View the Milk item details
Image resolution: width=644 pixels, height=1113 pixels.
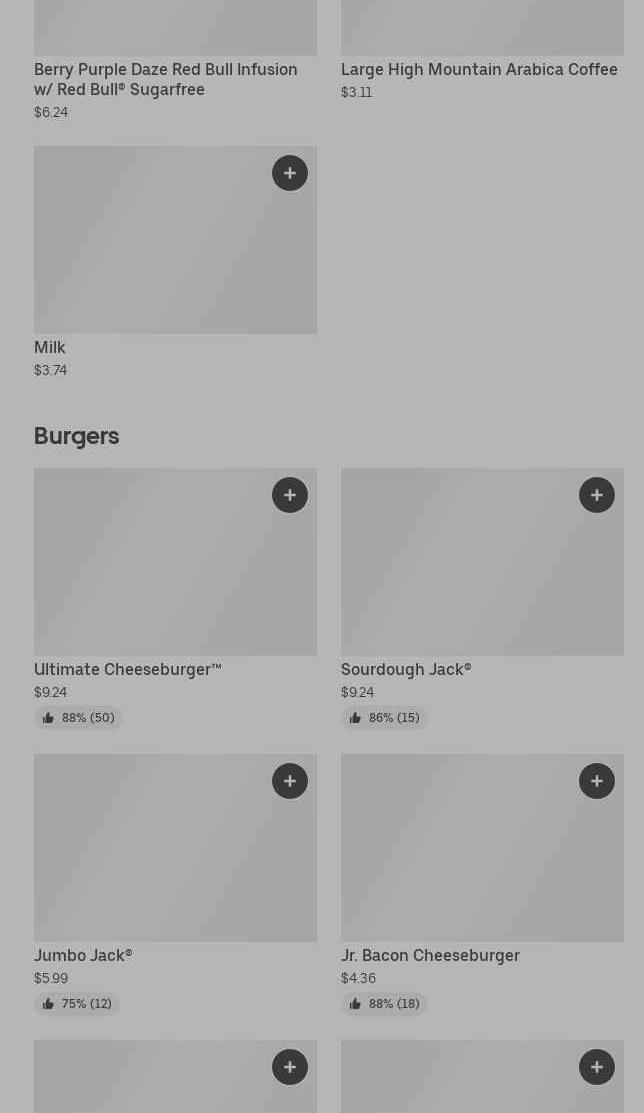(175, 250)
